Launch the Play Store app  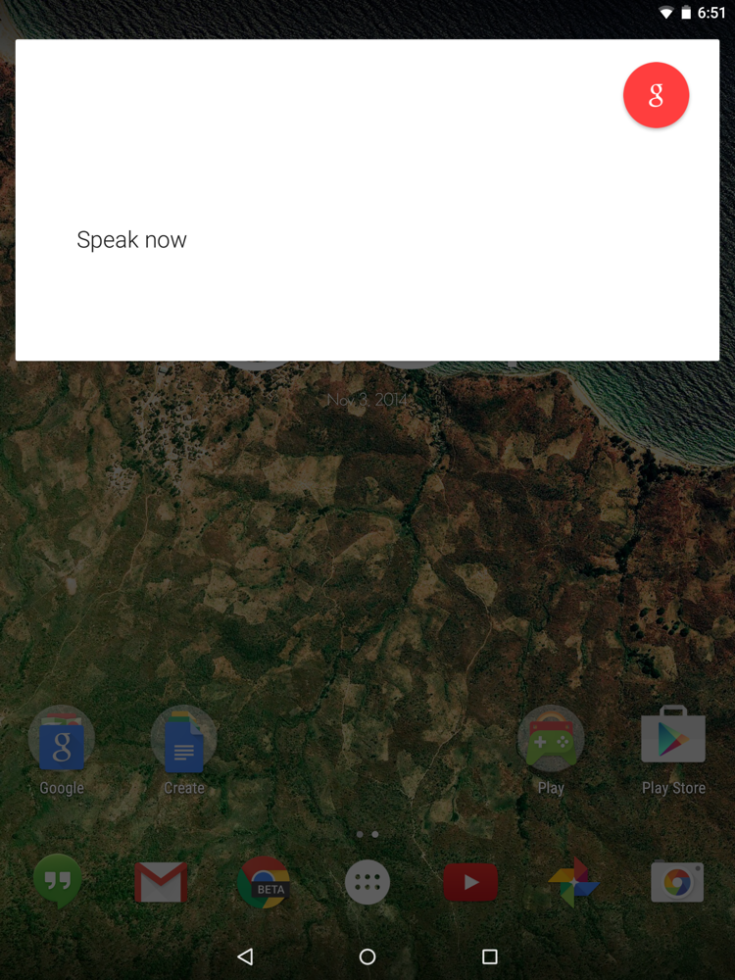(x=673, y=740)
